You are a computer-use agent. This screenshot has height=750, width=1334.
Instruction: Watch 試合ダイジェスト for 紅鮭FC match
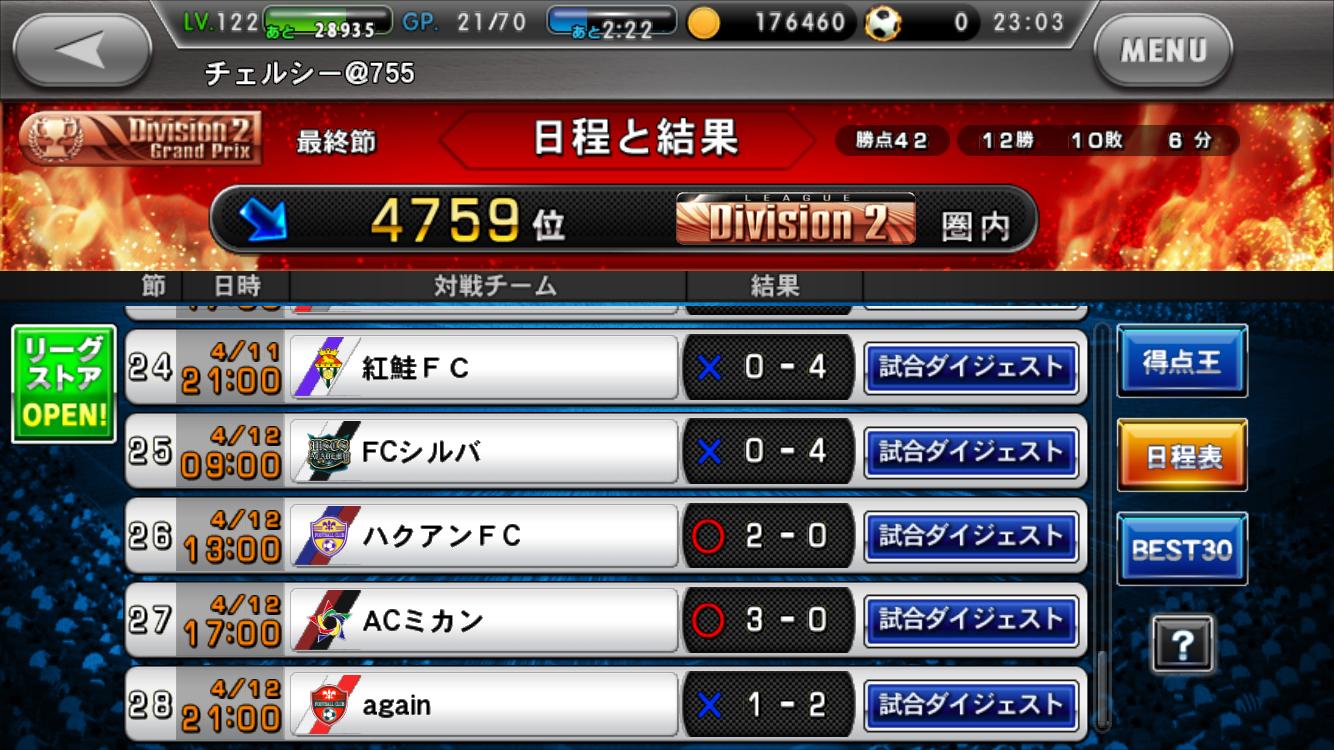[970, 367]
